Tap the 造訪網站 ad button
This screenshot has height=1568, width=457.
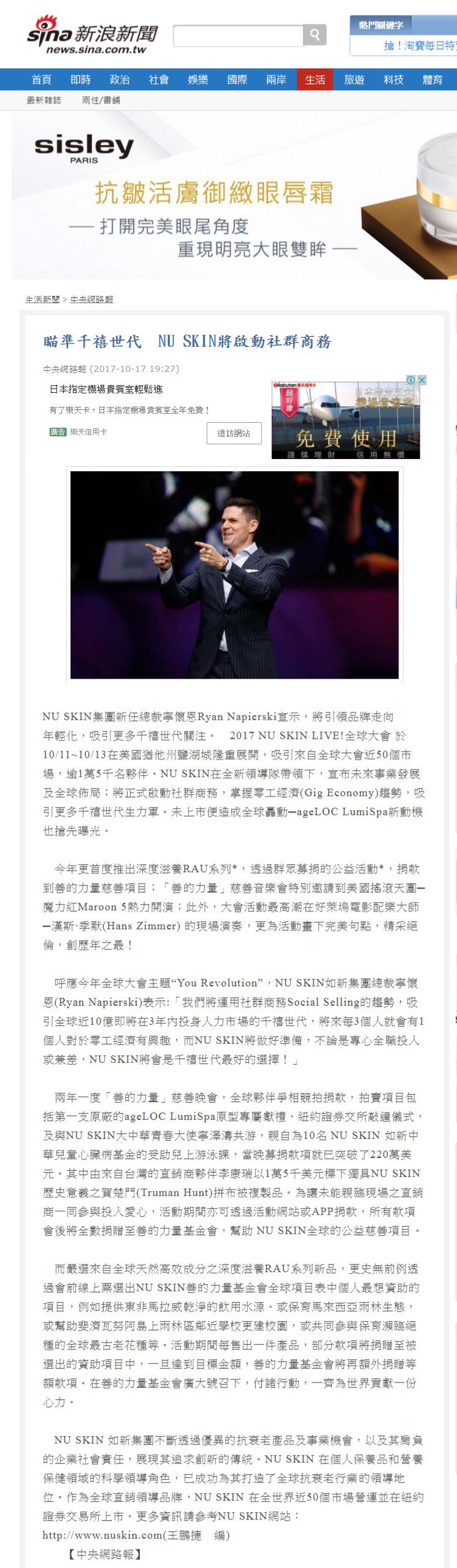[234, 433]
